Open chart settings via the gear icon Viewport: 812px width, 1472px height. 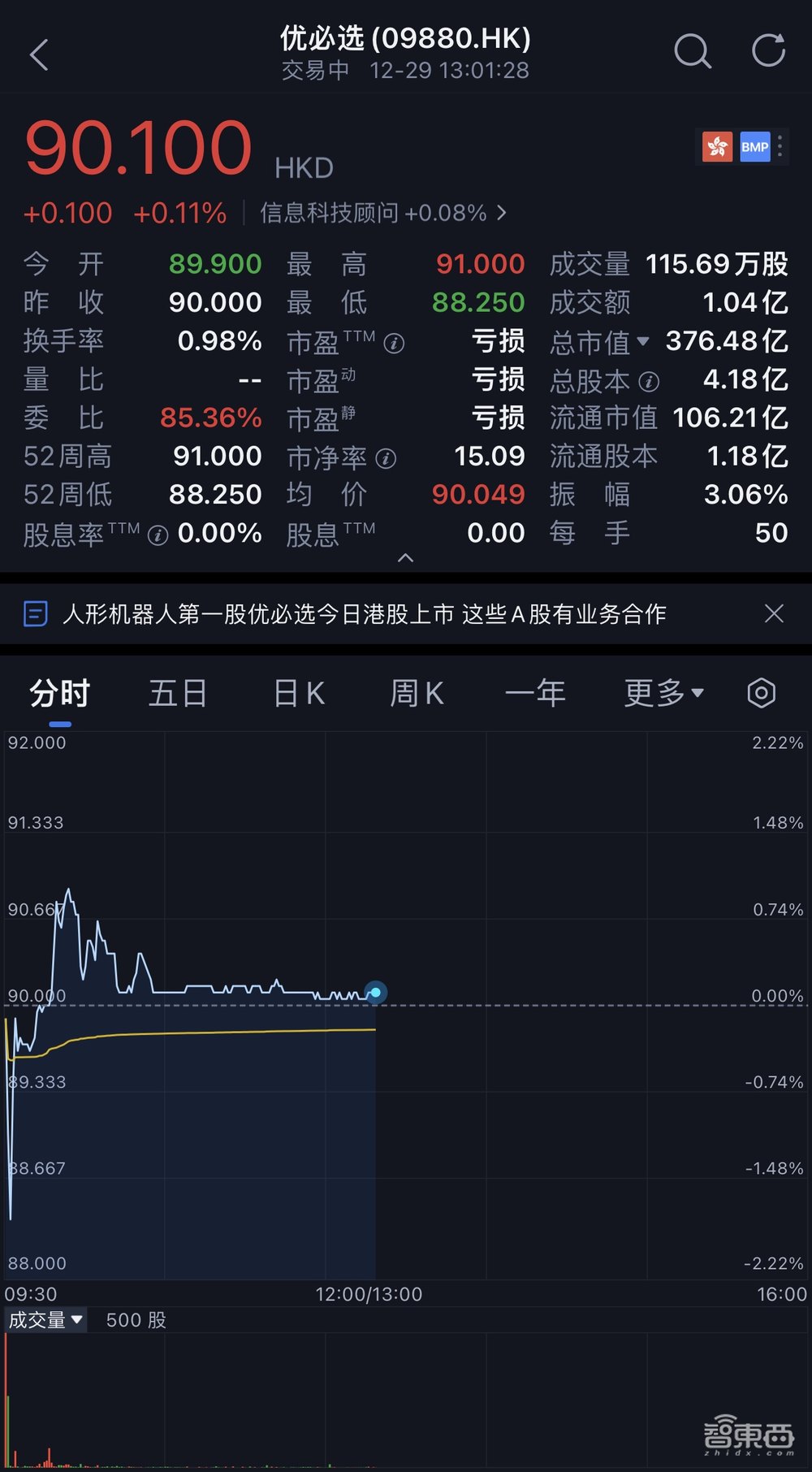click(x=762, y=693)
